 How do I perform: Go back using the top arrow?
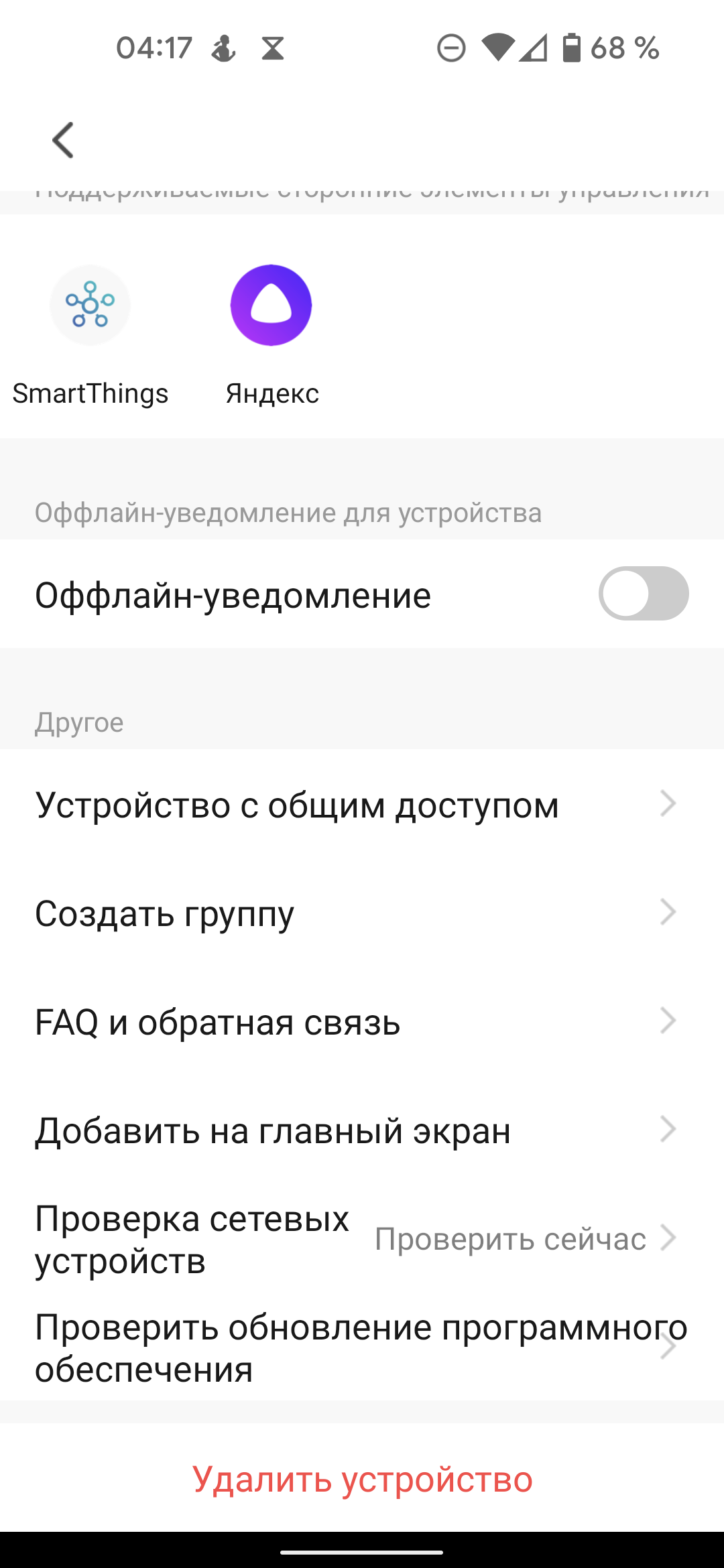(x=63, y=140)
